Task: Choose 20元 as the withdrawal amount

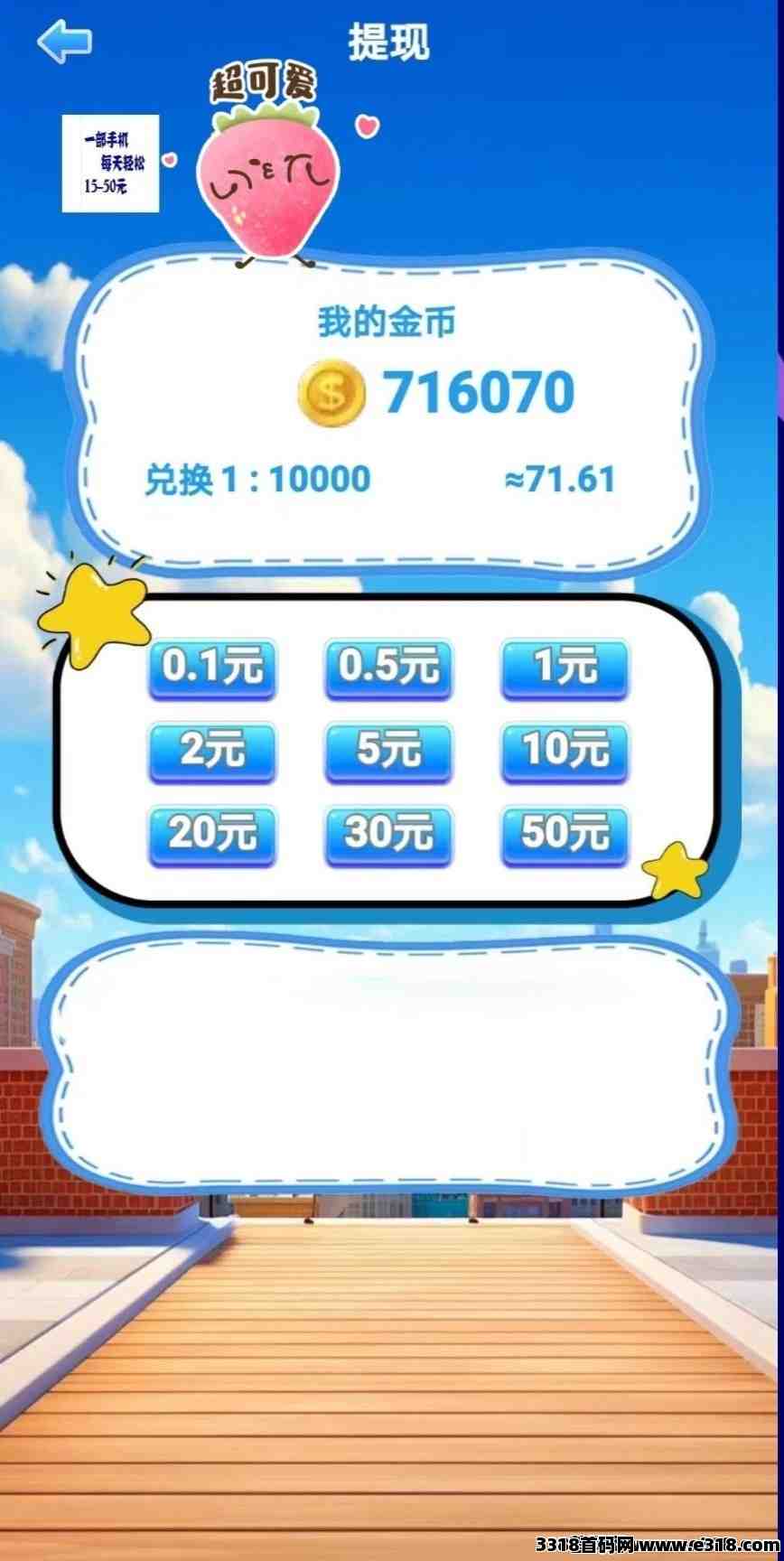Action: (x=212, y=835)
